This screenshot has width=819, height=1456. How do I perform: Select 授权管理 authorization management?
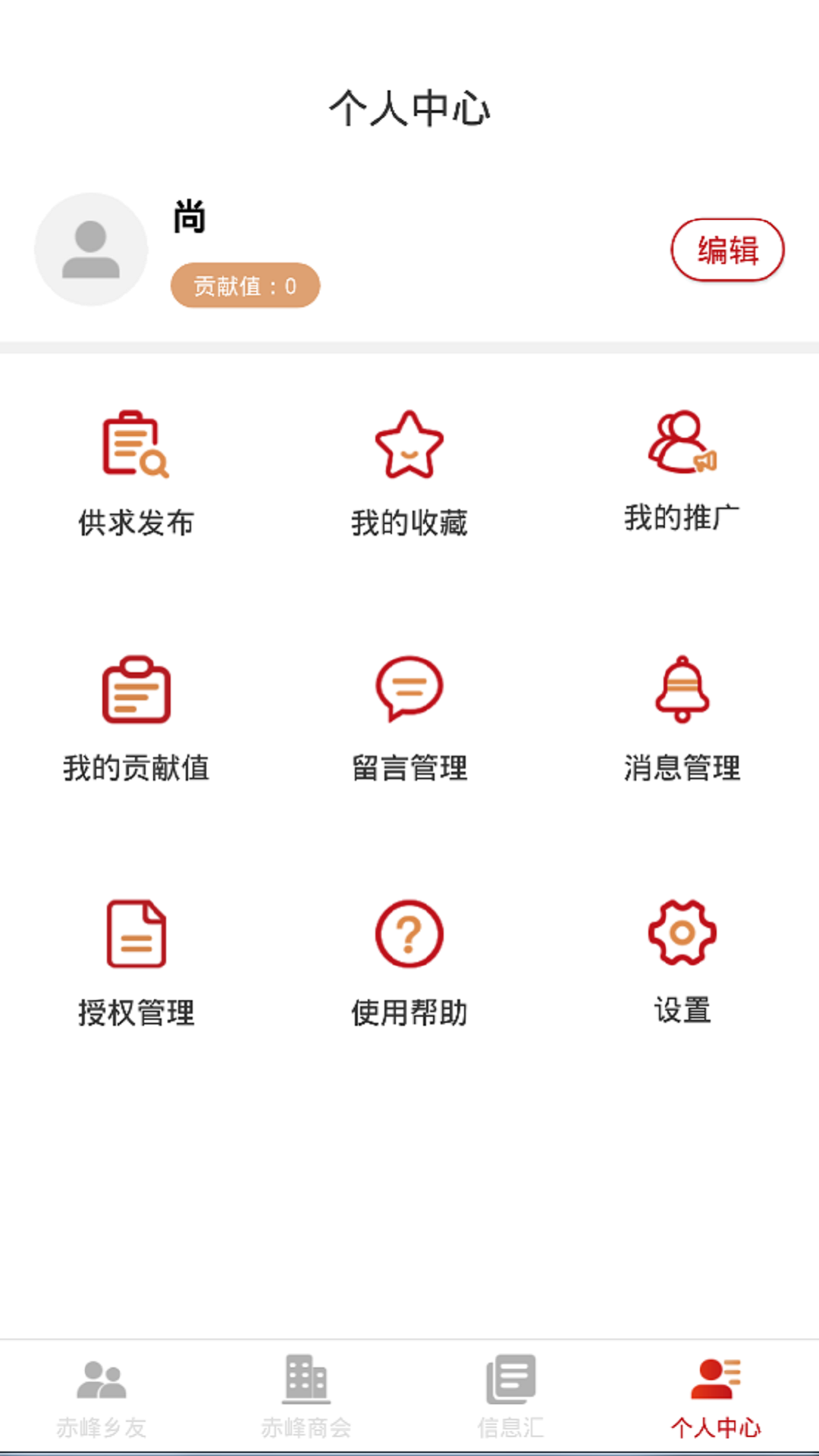point(136,963)
